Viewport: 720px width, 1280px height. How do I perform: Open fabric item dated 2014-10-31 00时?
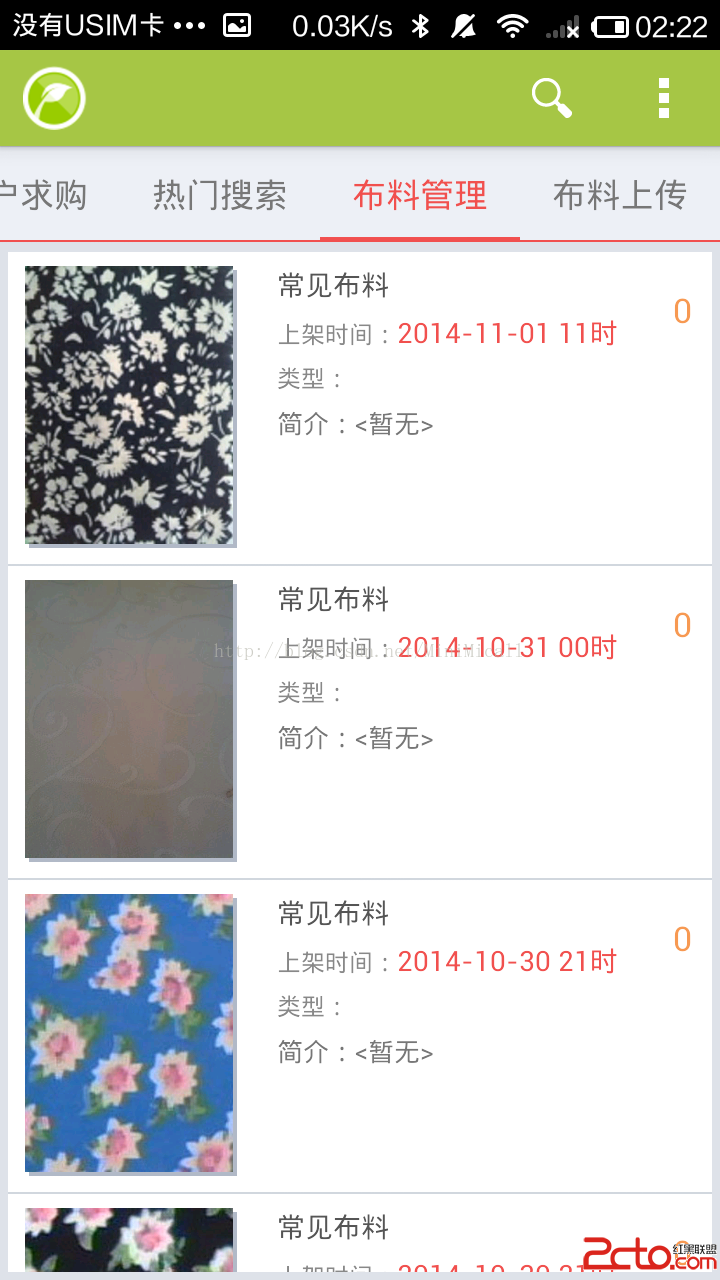[x=360, y=721]
